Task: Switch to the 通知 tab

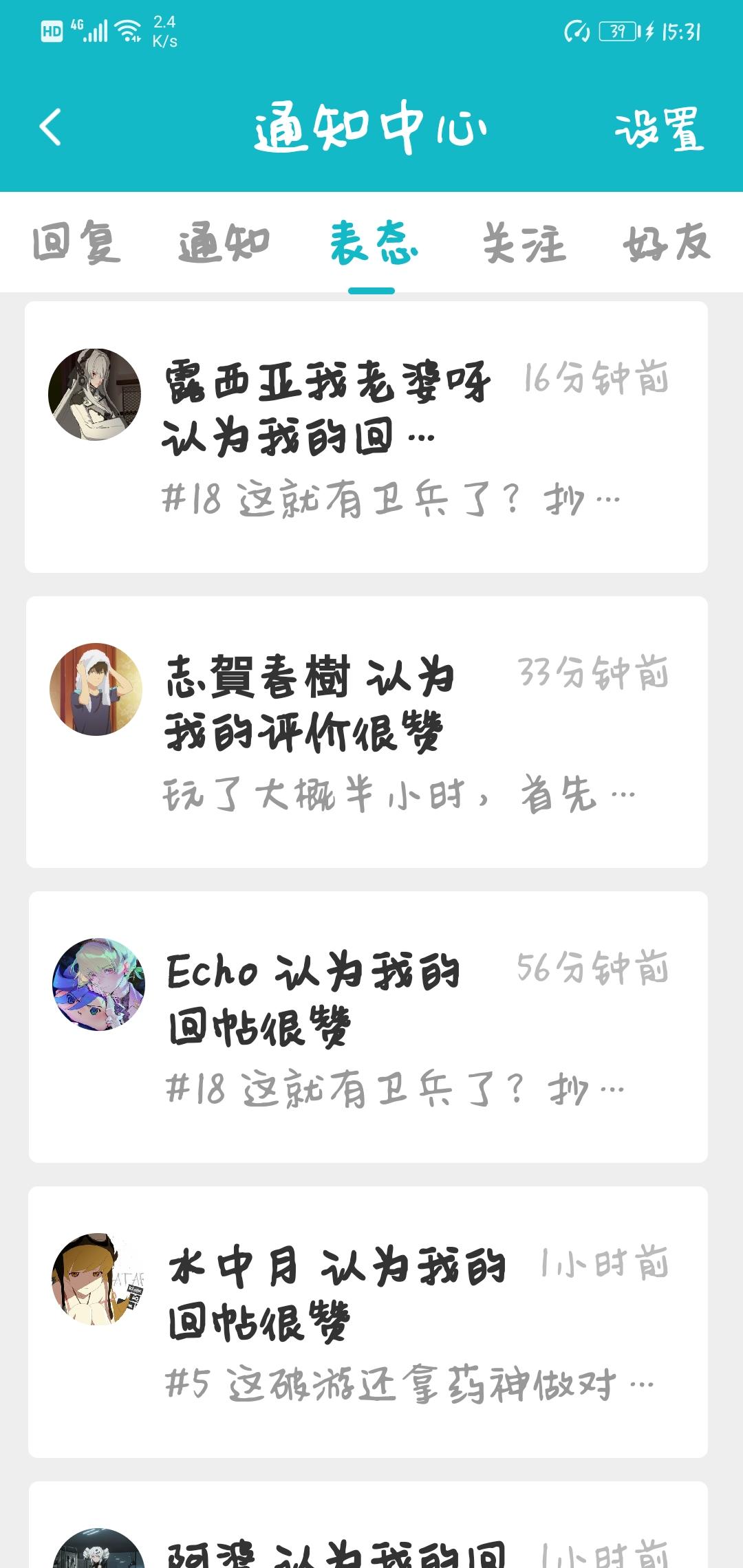Action: 224,243
